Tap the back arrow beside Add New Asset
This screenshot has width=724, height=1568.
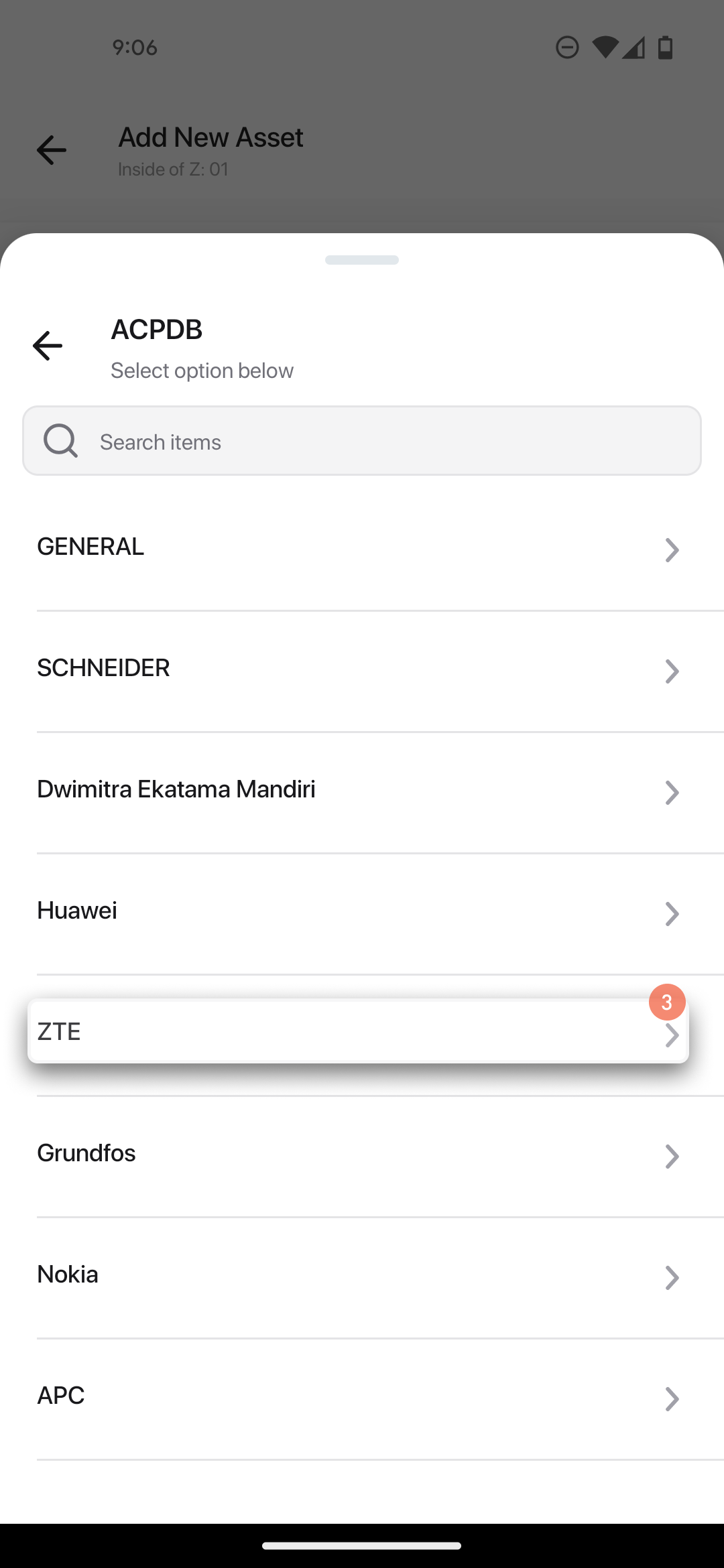(52, 150)
